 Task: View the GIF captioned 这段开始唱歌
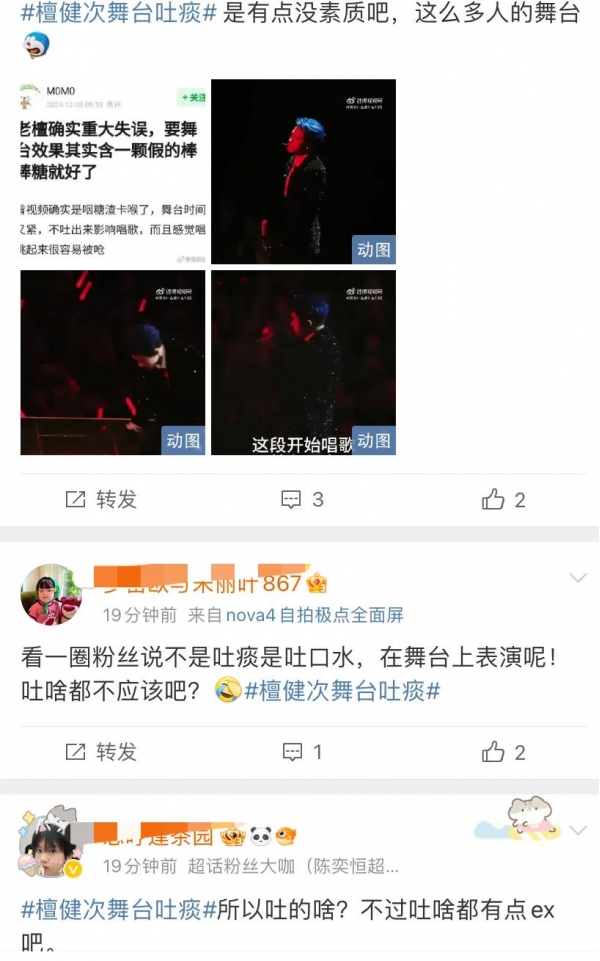(x=303, y=362)
